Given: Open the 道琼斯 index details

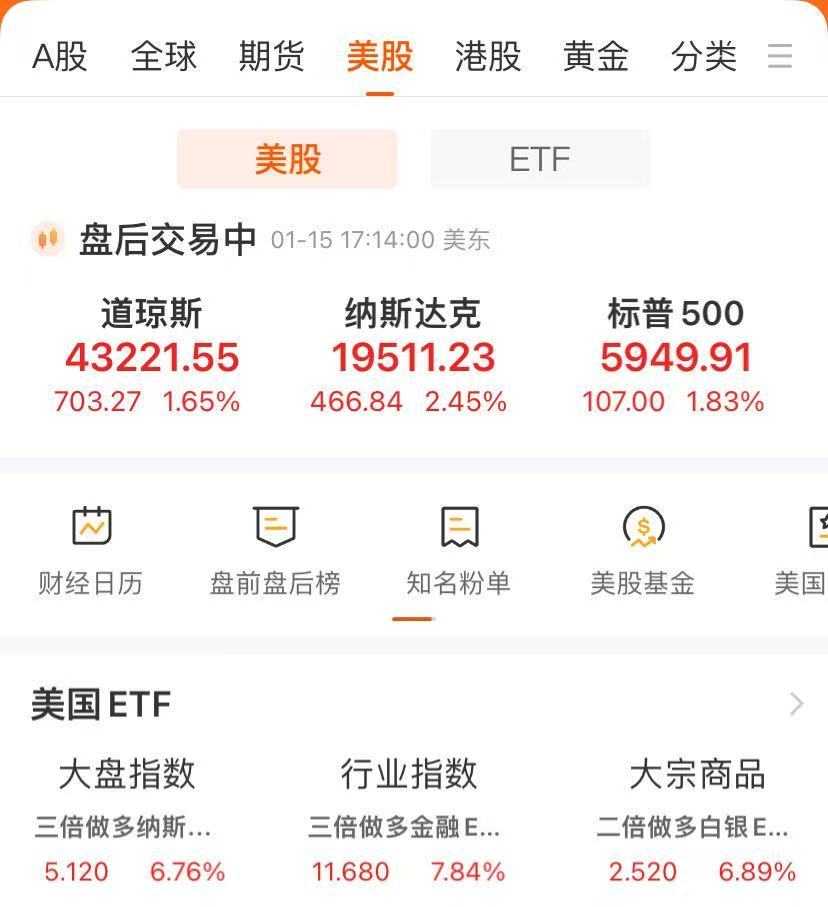Looking at the screenshot, I should pos(150,357).
